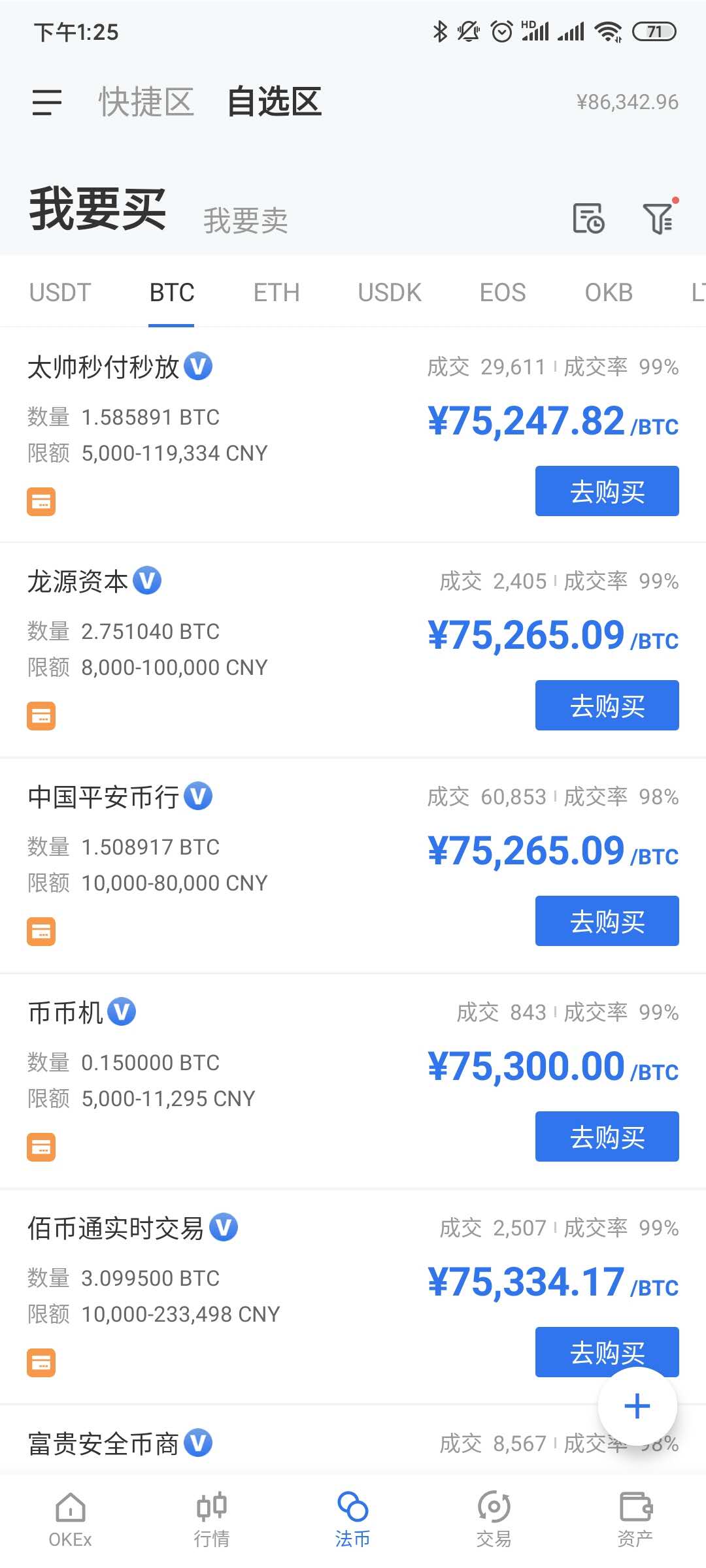This screenshot has height=1568, width=706.
Task: View merchant 富贵安全币商 listing
Action: [x=103, y=1444]
